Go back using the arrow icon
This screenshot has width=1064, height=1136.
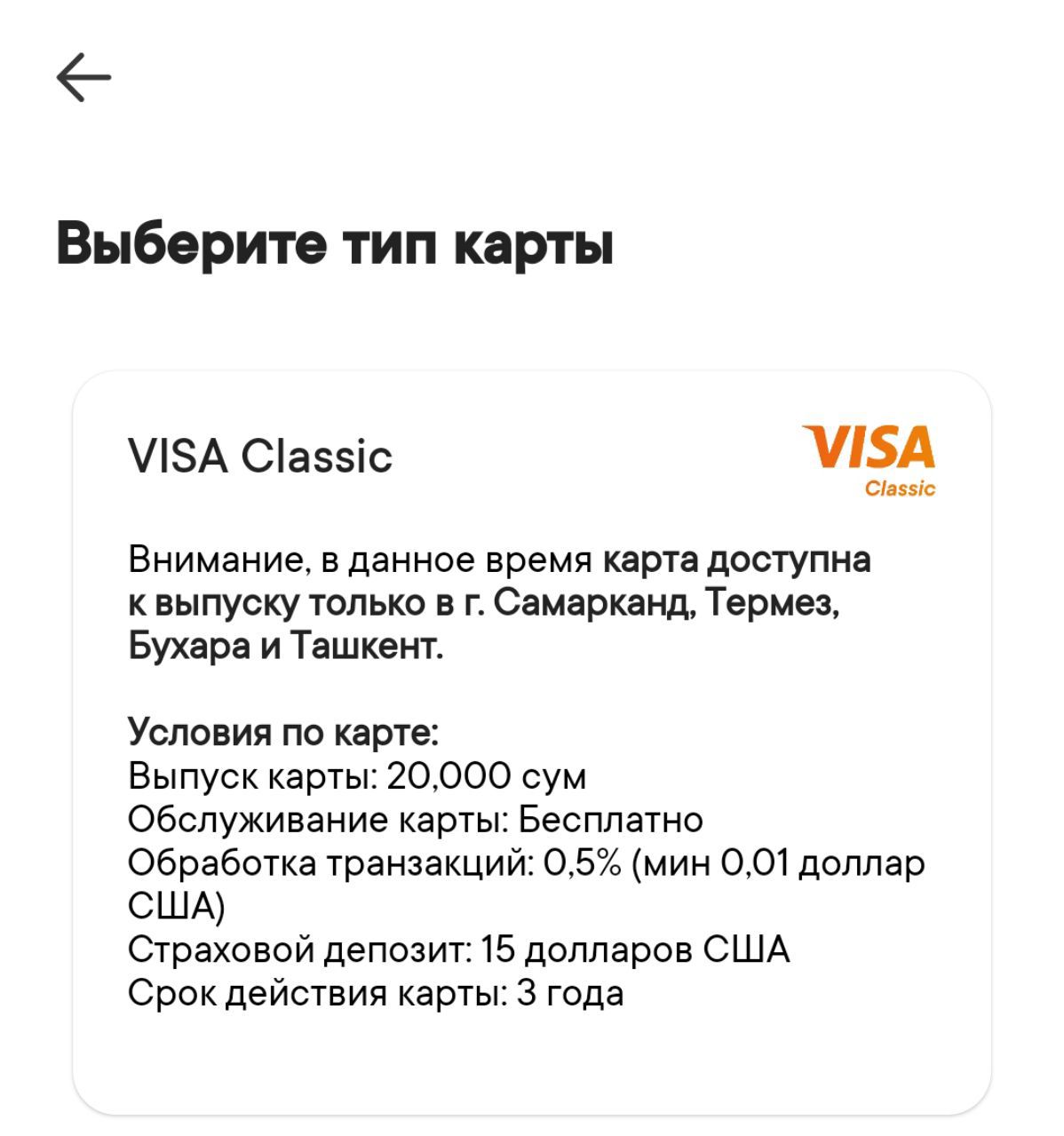coord(83,77)
